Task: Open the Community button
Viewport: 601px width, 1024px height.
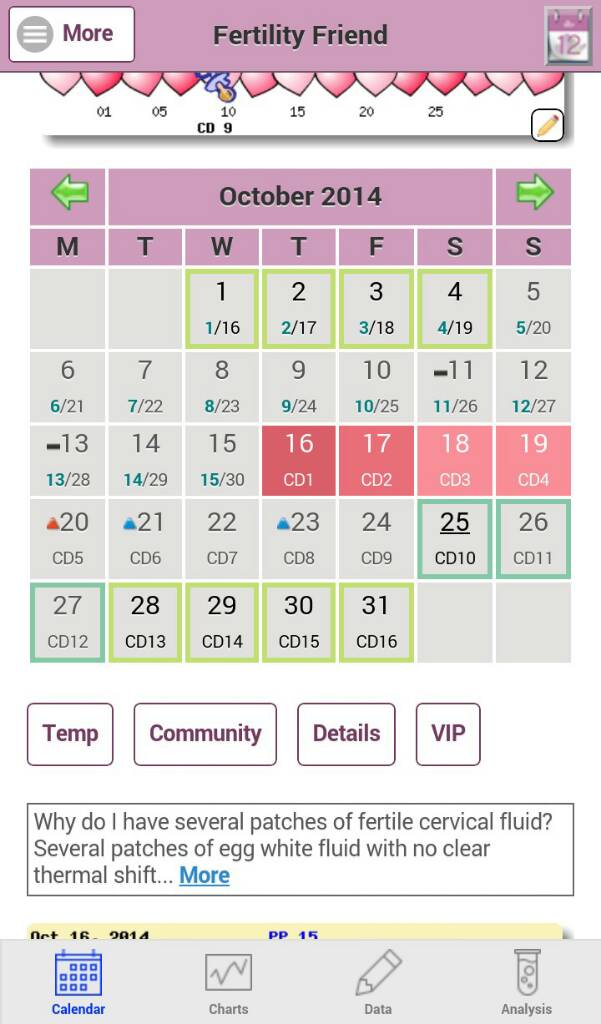Action: [205, 734]
